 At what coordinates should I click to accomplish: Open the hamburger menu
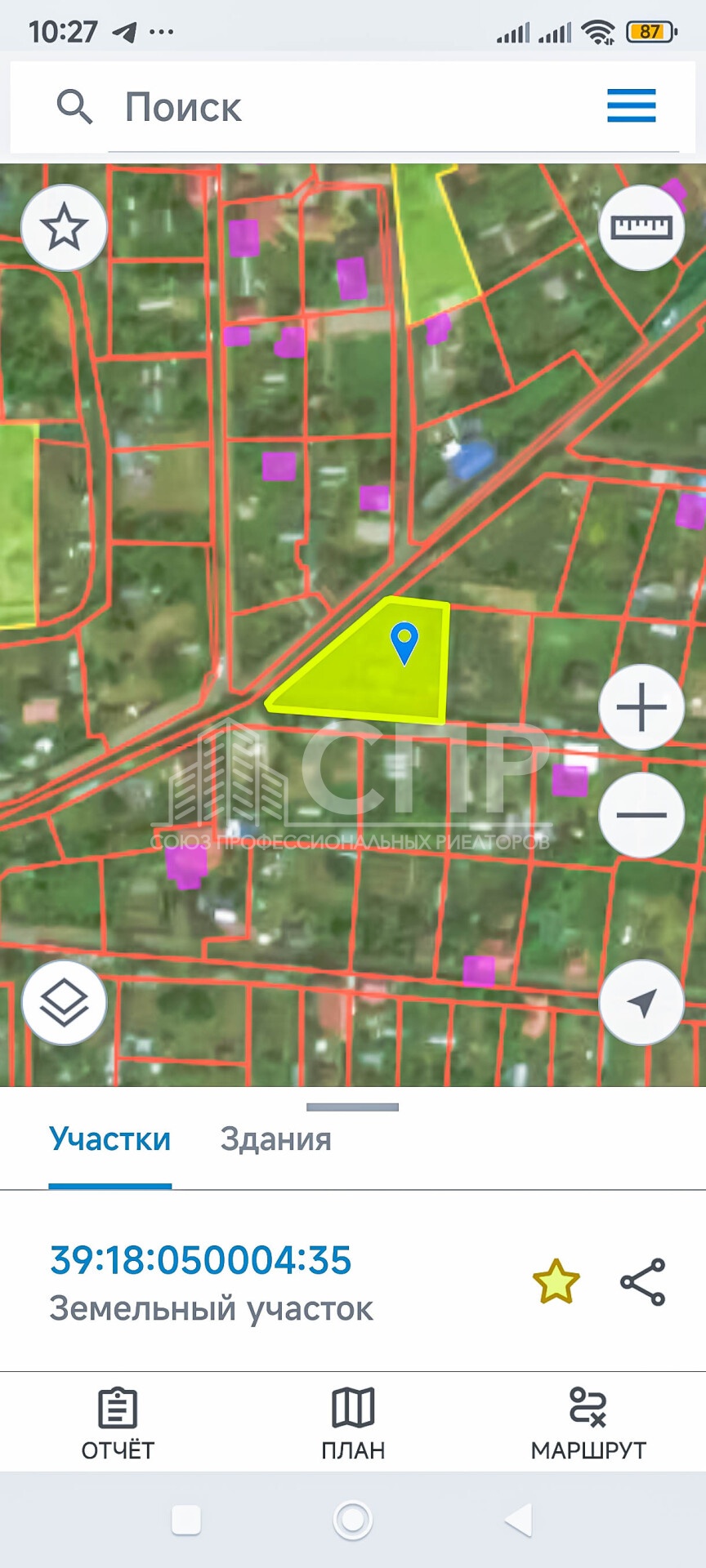coord(631,106)
